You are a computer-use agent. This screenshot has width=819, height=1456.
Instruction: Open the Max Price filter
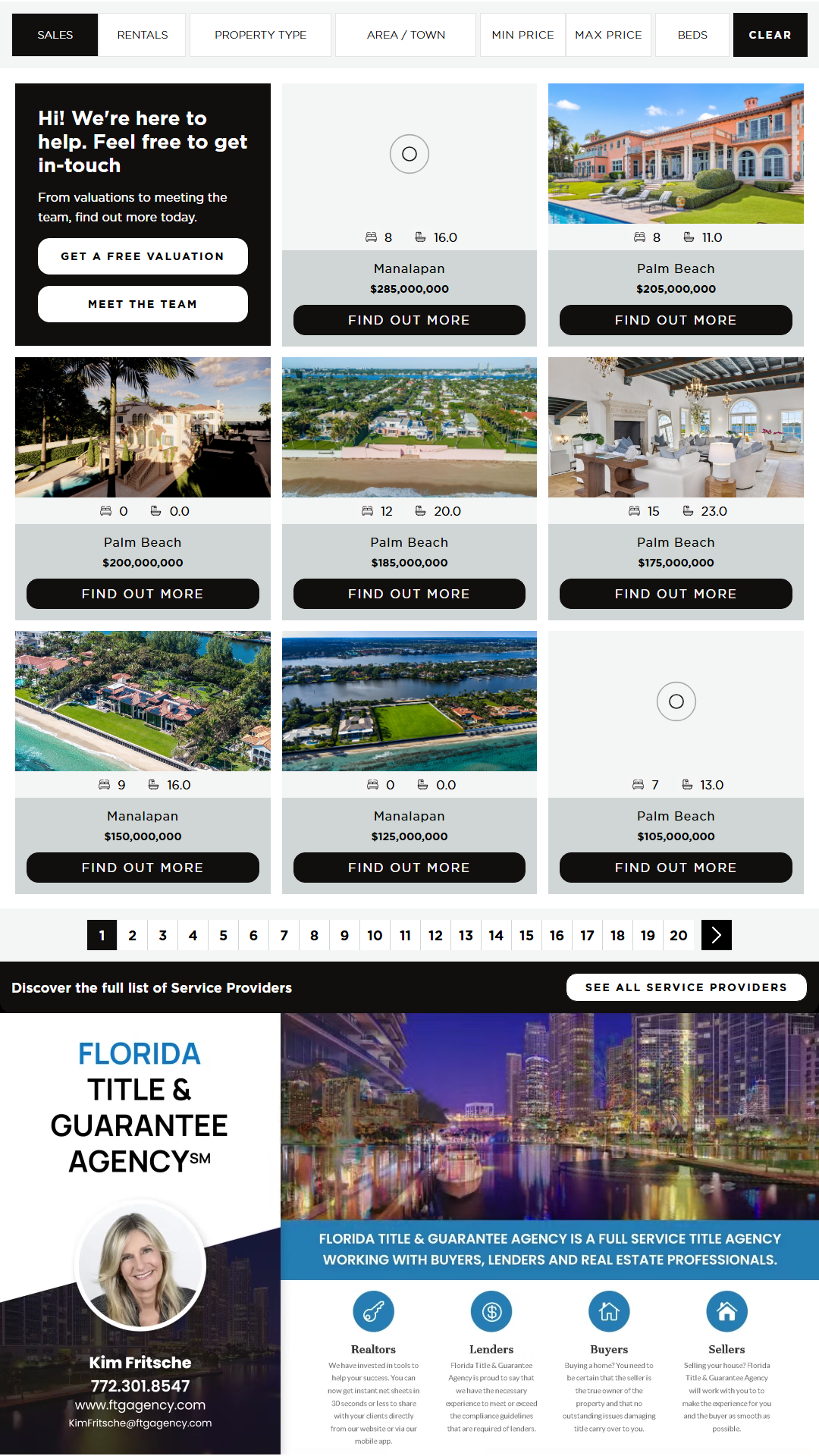point(608,35)
